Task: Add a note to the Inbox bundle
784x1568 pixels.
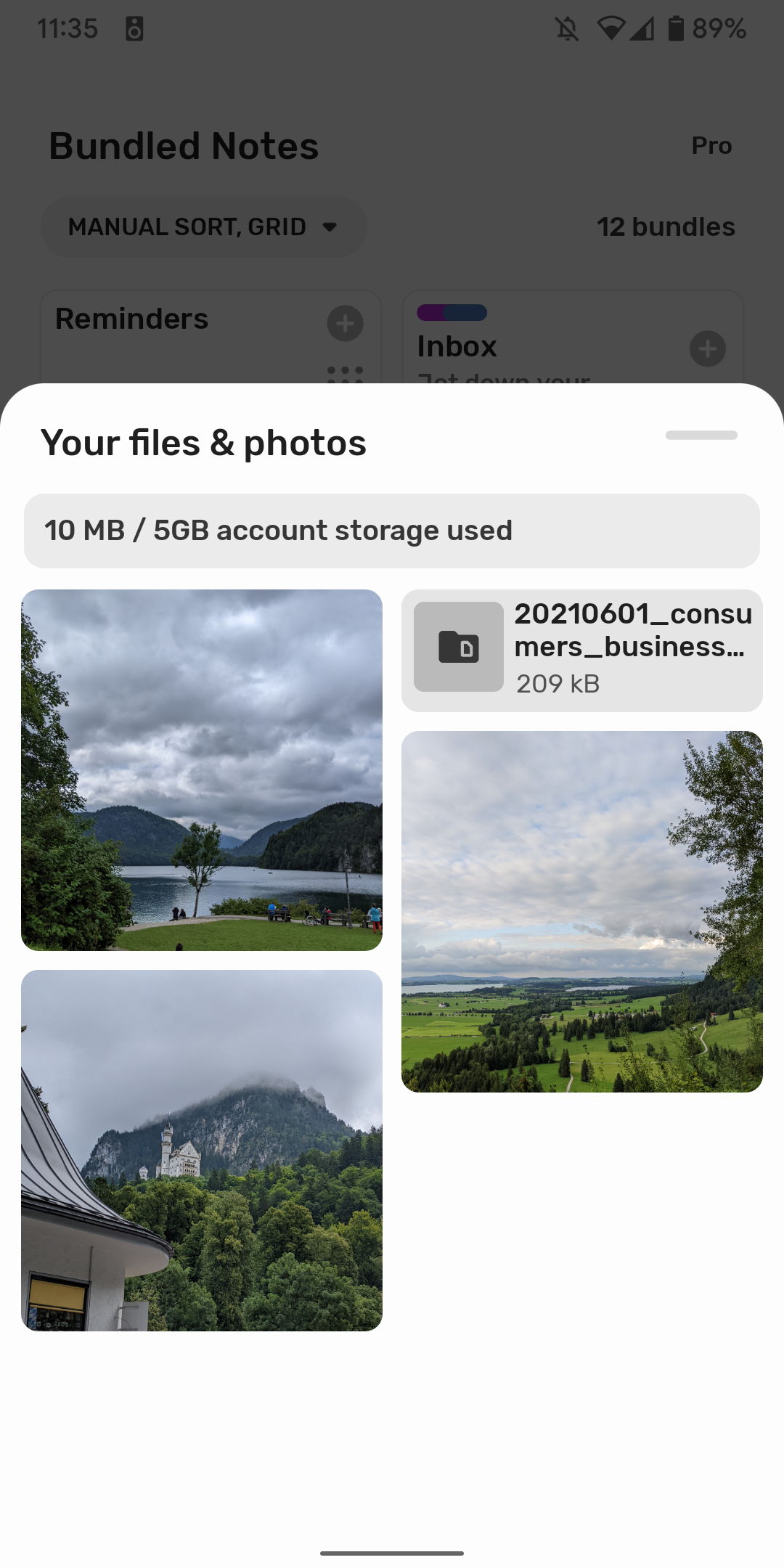Action: [x=706, y=349]
